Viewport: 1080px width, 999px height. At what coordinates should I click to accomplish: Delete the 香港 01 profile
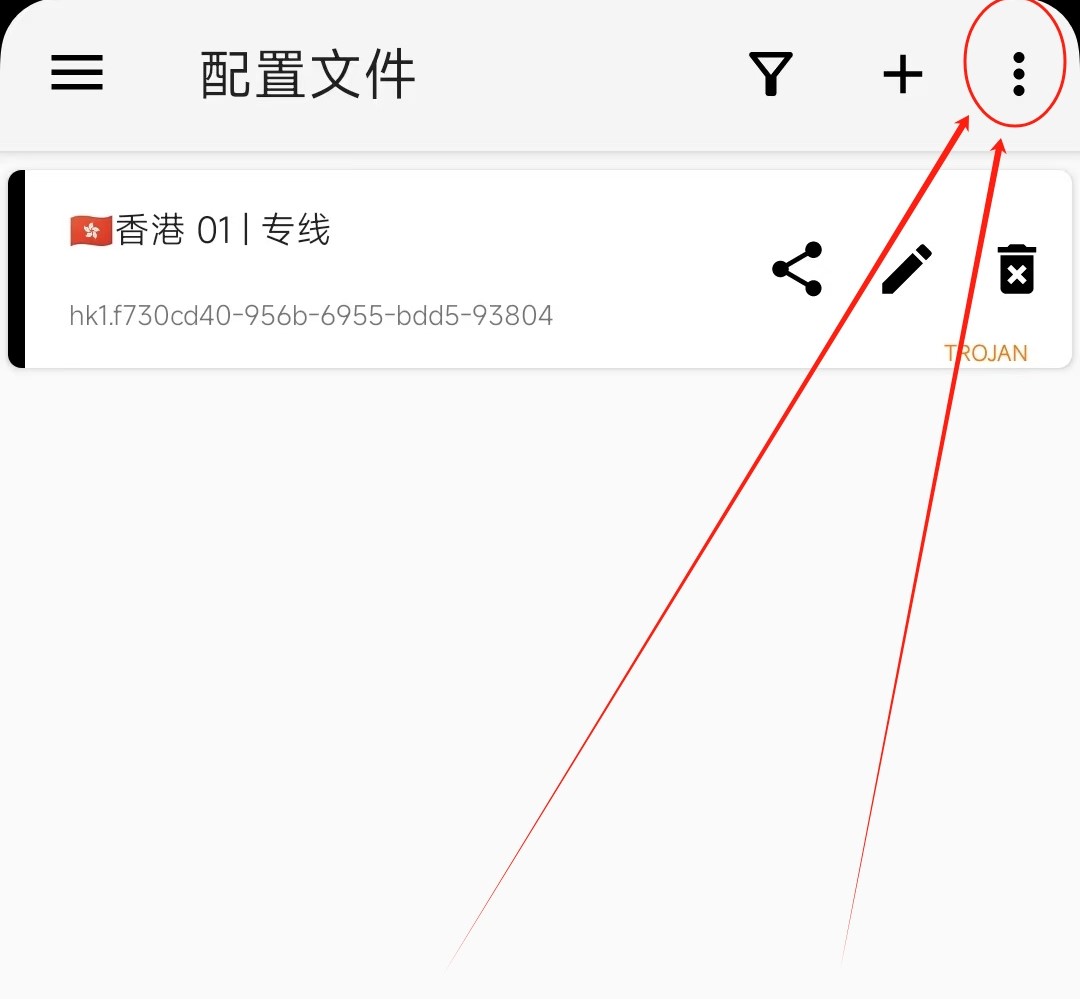click(x=1016, y=269)
